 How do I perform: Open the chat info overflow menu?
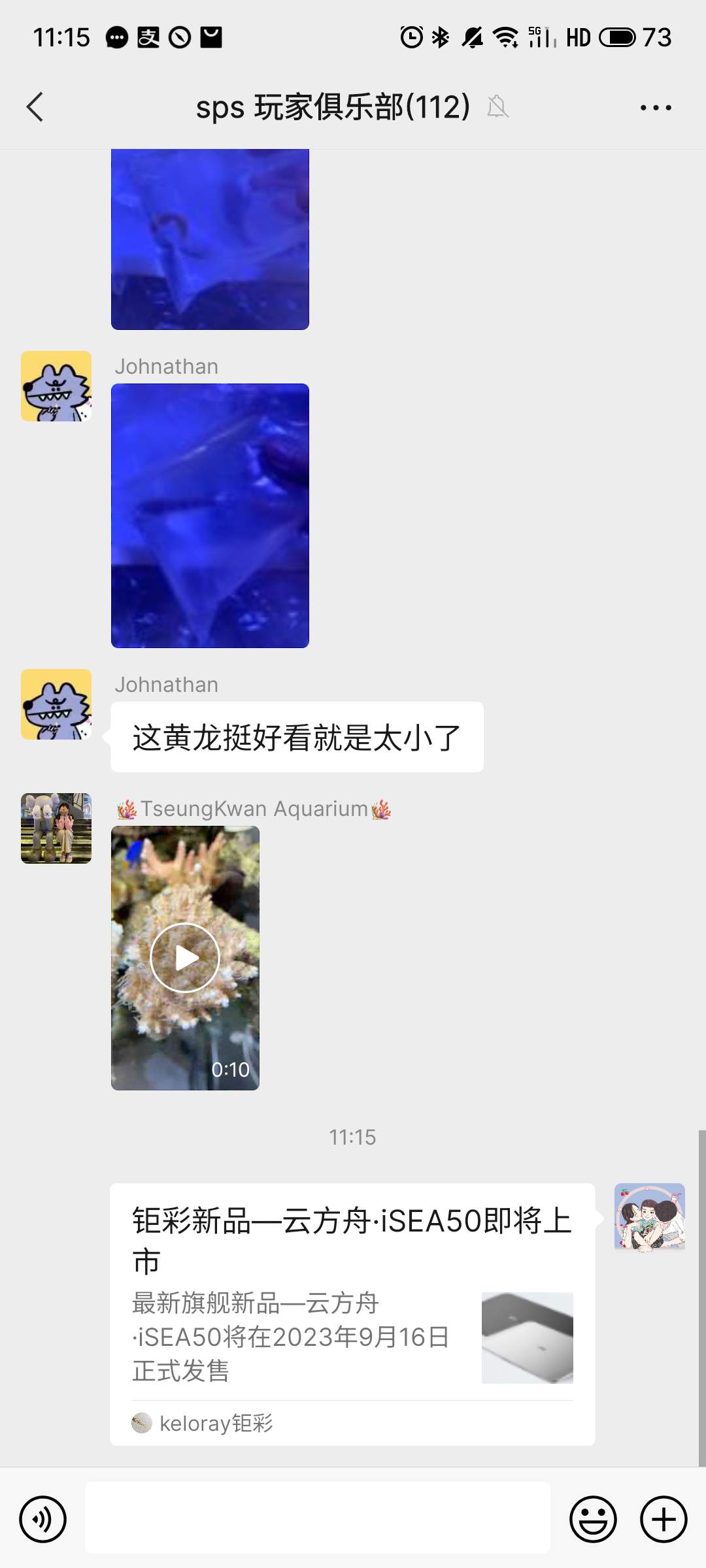(656, 108)
